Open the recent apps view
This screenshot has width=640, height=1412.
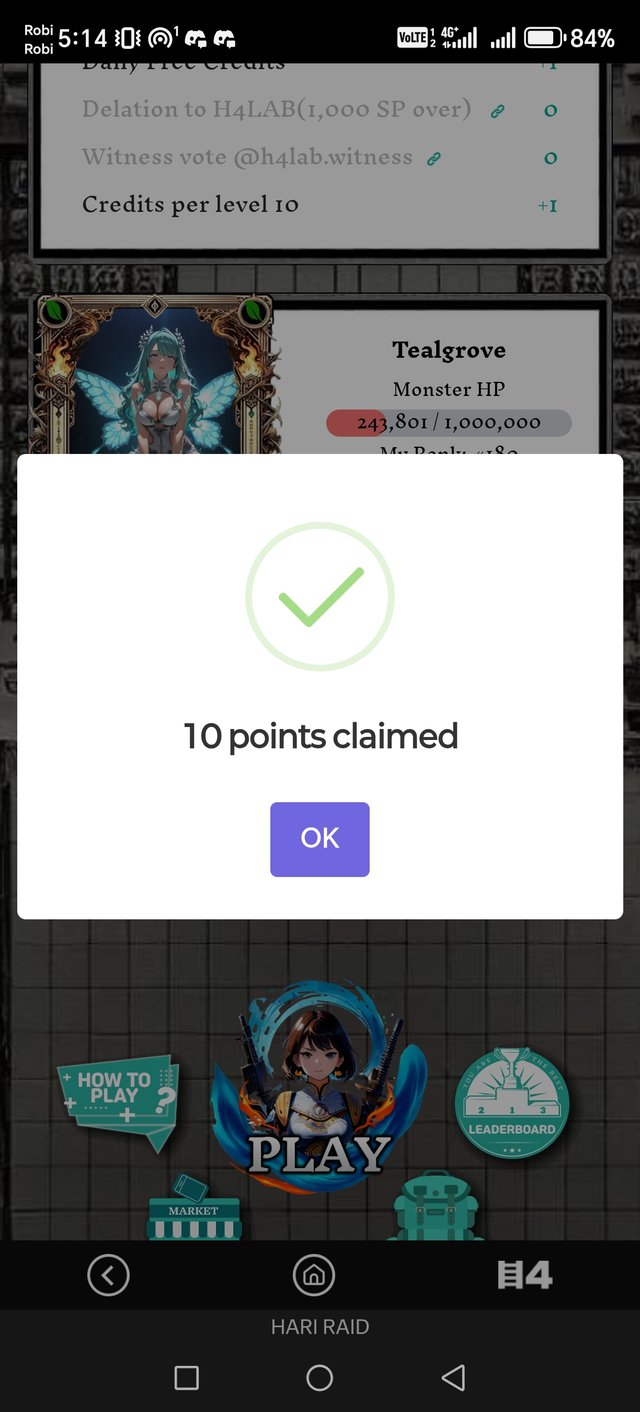click(187, 1378)
